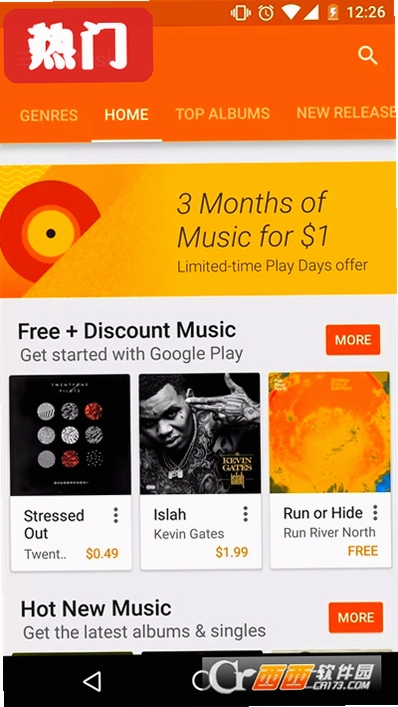Viewport: 398px width, 707px height.
Task: Open the Run or Hide album card
Action: pyautogui.click(x=330, y=469)
